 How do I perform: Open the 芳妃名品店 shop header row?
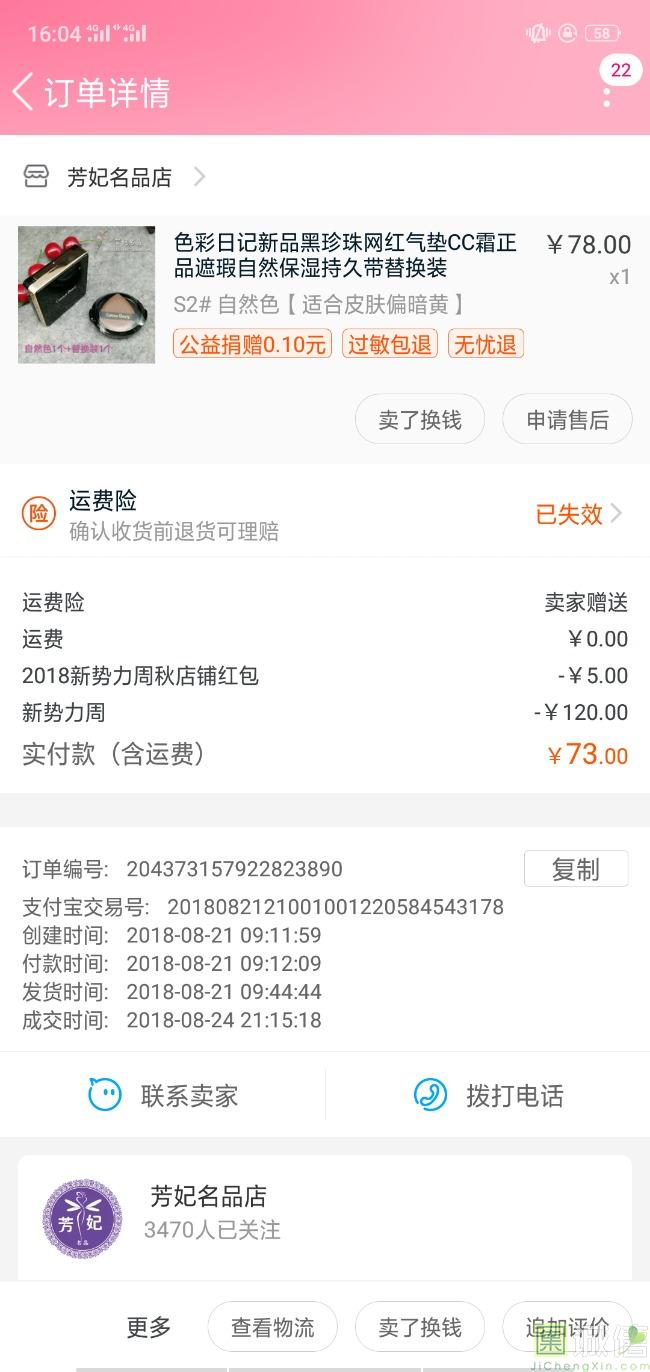118,178
